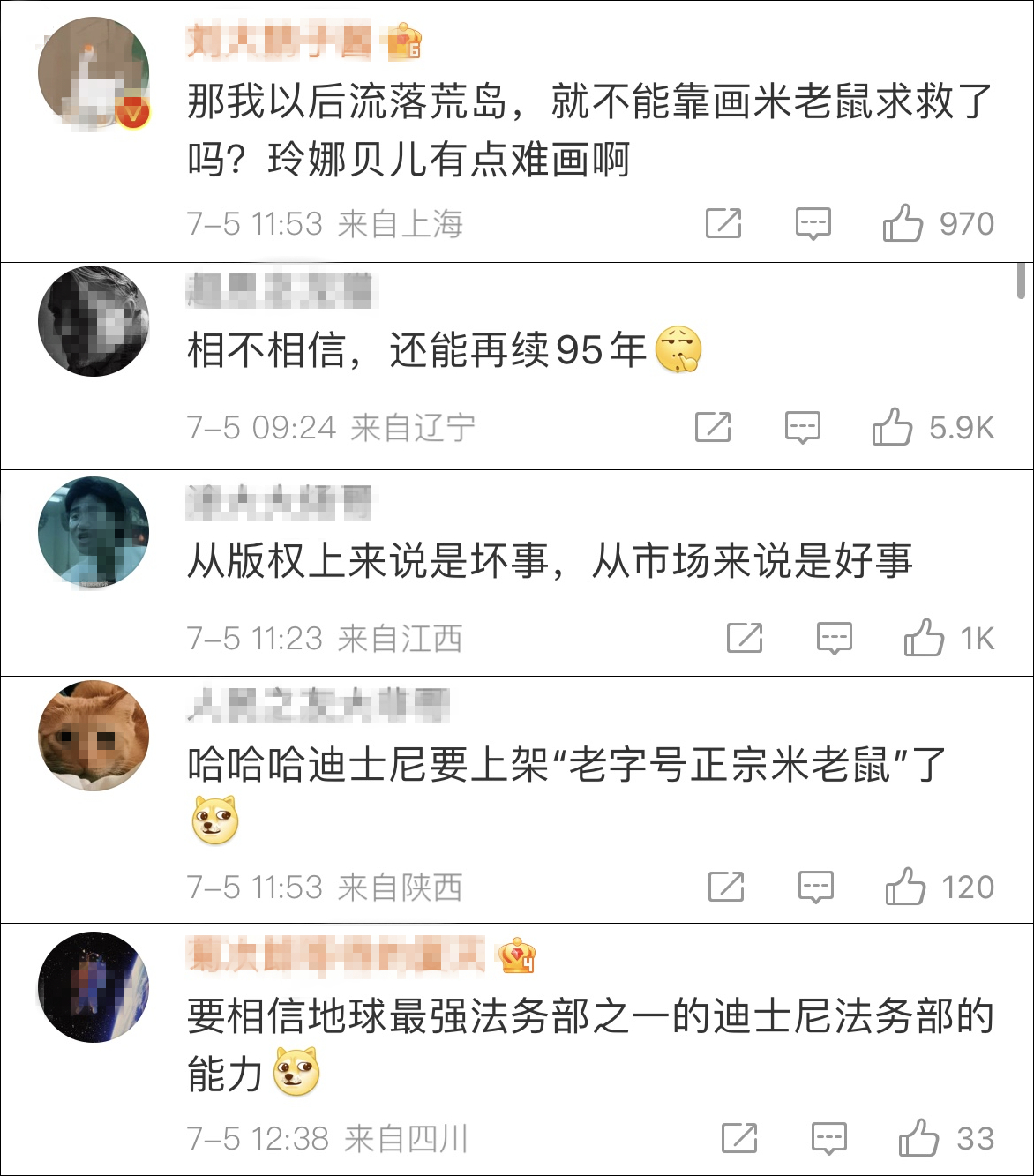Reply to the comment from 辽宁
Image resolution: width=1034 pixels, height=1176 pixels.
(802, 428)
